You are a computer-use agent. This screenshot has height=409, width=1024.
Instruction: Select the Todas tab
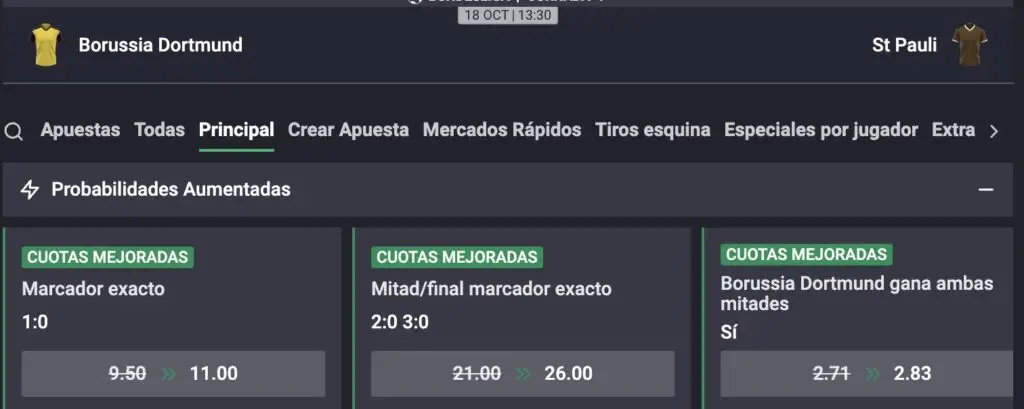(x=160, y=129)
